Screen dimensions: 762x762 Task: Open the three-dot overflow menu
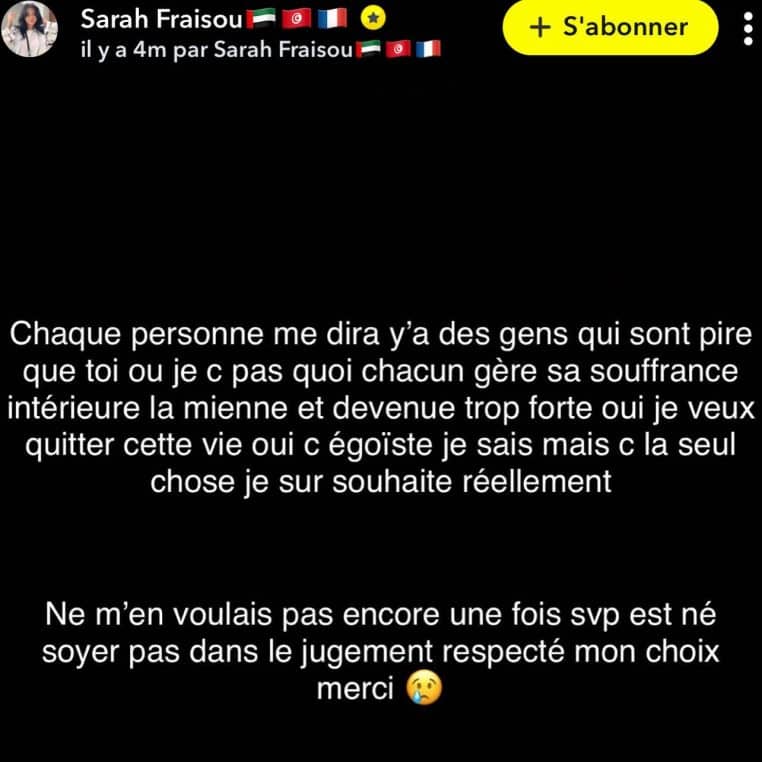[748, 27]
